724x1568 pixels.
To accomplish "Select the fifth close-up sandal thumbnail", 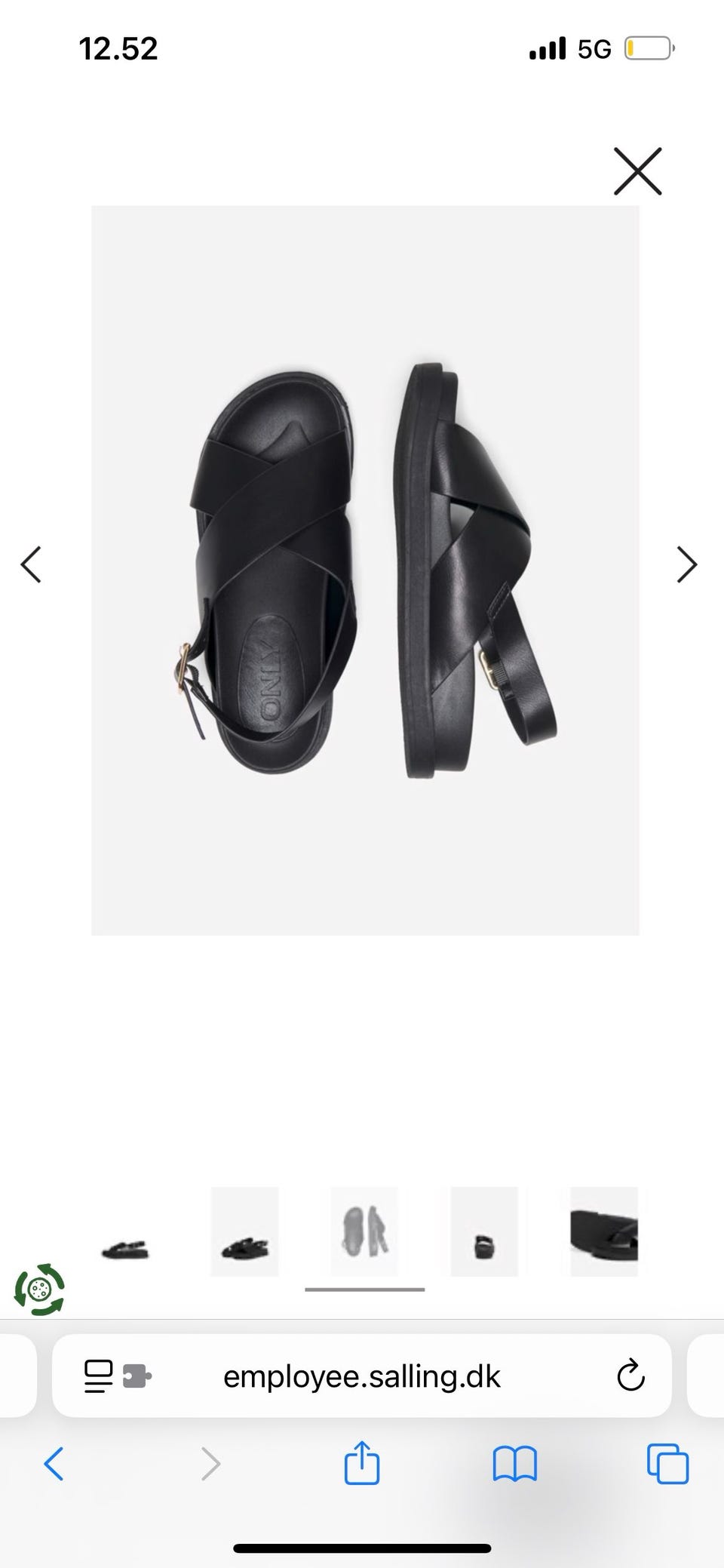I will click(604, 1231).
